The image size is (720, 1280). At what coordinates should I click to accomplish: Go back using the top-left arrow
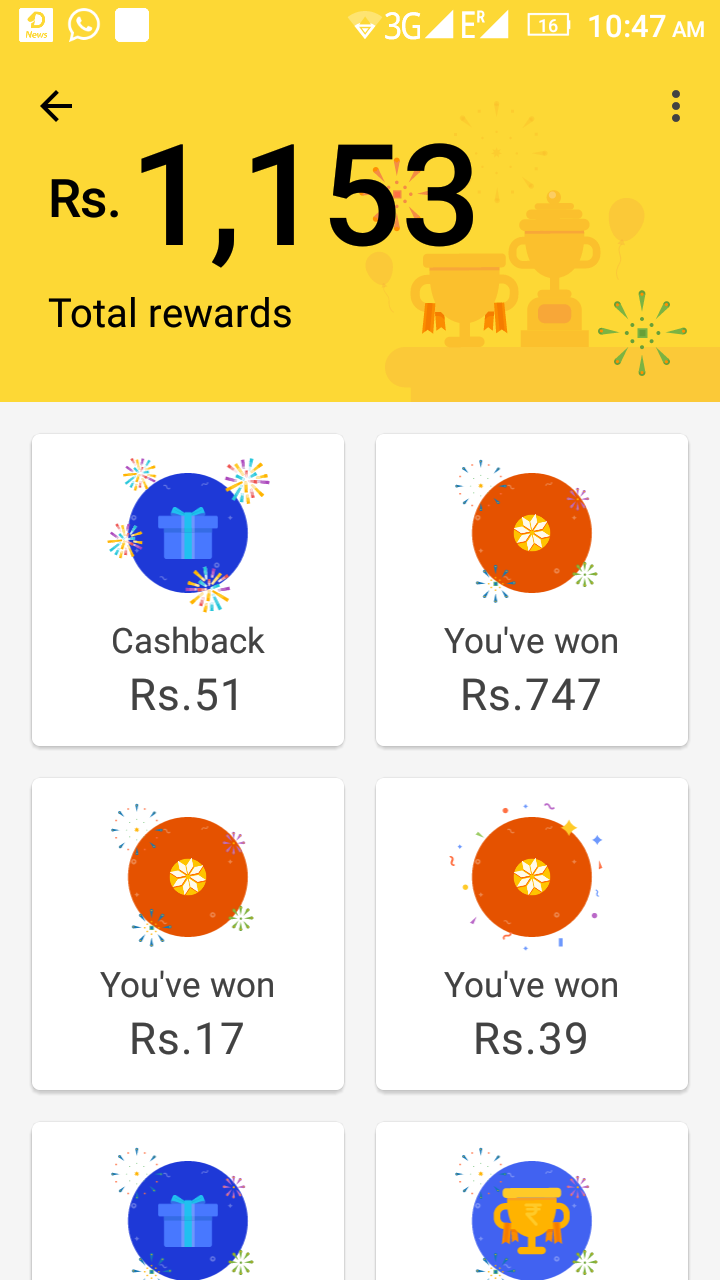tap(56, 106)
